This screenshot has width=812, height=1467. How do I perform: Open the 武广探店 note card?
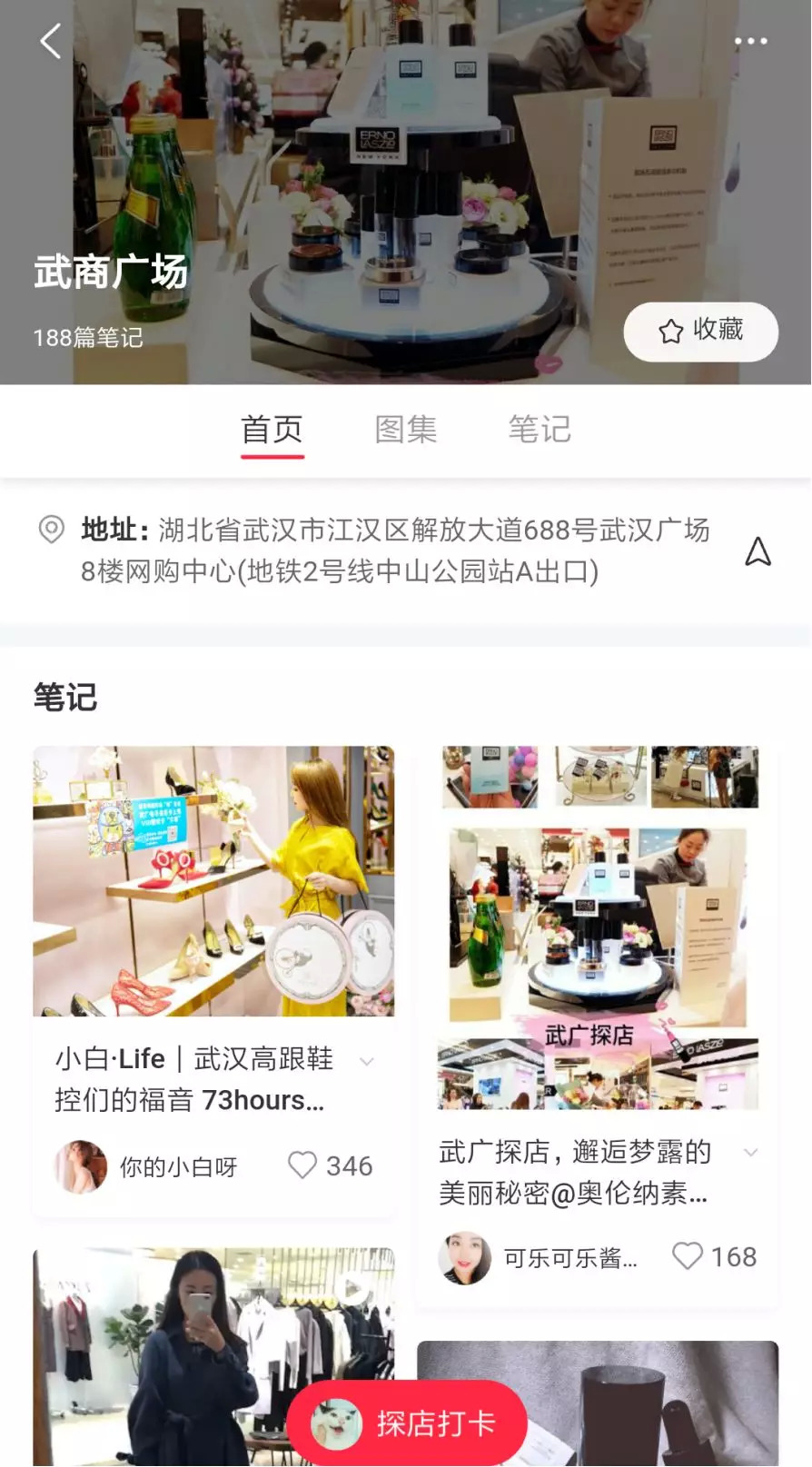tap(598, 927)
